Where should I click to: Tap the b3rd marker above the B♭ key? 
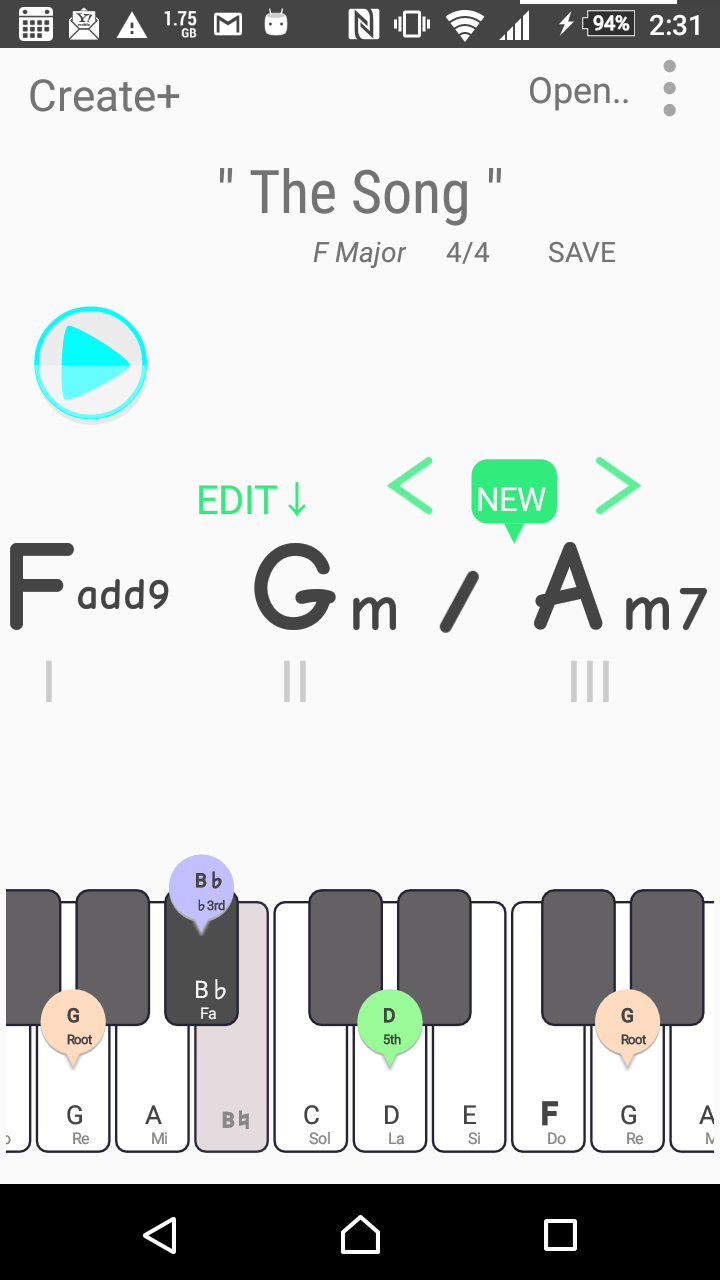[x=202, y=887]
